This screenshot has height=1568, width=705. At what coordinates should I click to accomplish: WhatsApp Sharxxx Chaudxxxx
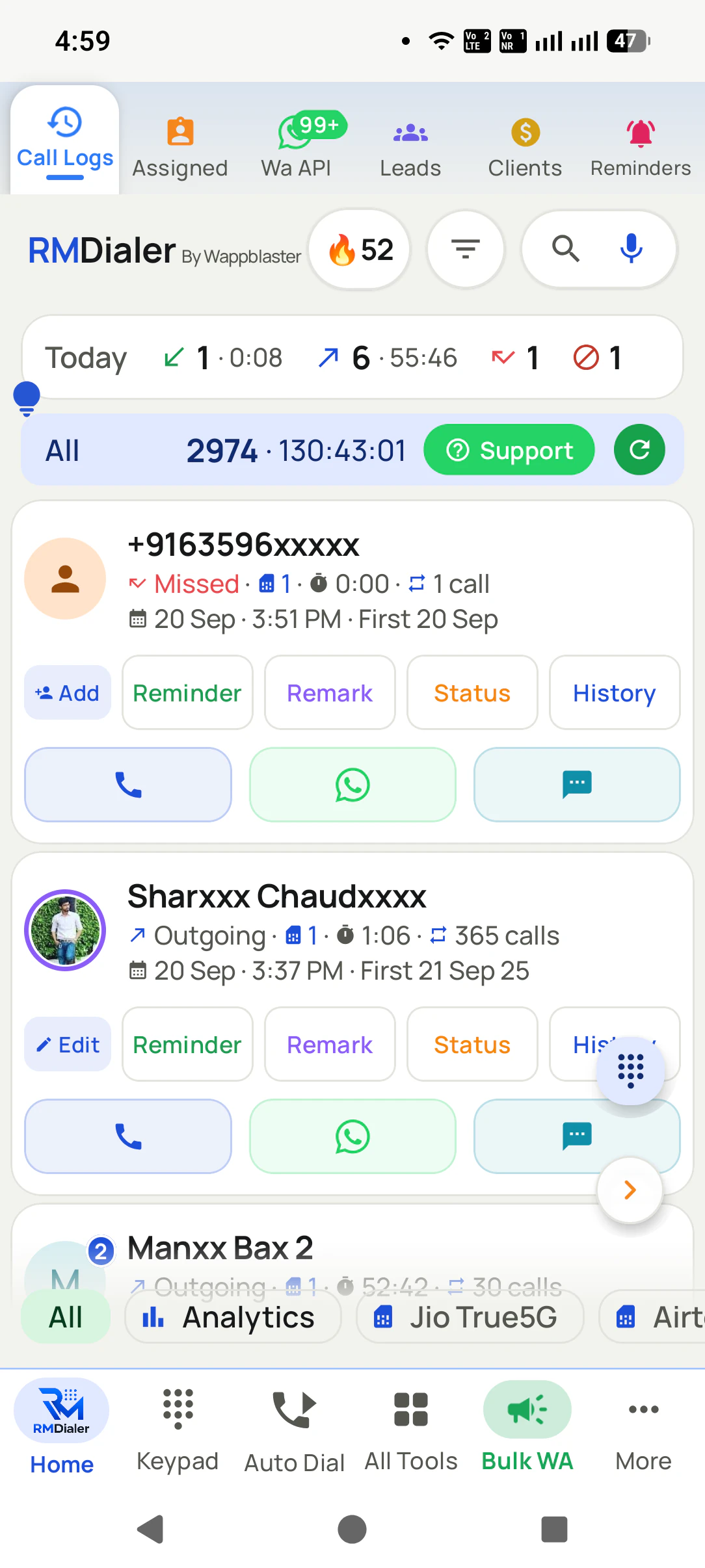[352, 1136]
